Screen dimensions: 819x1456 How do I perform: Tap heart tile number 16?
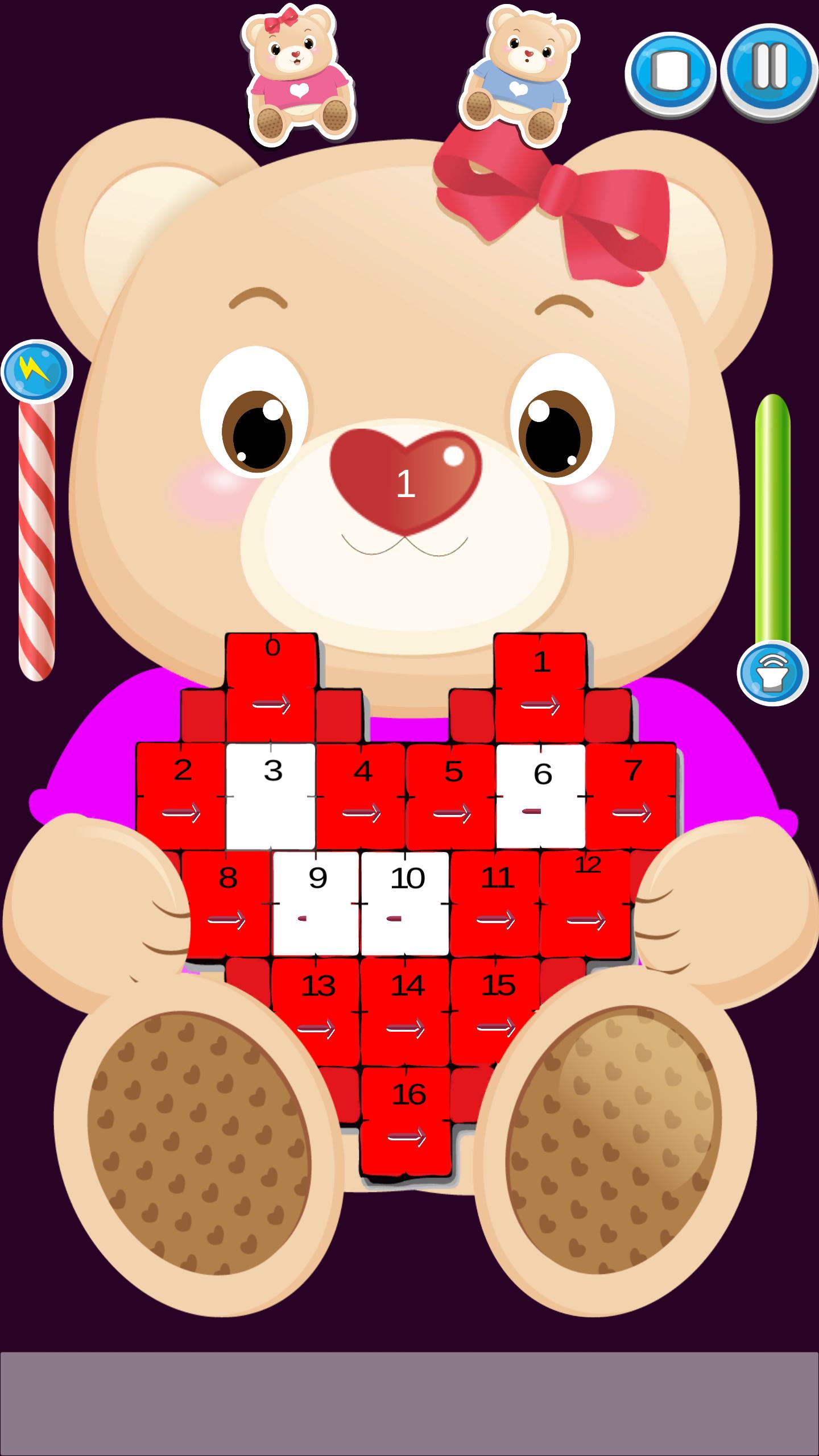[407, 1119]
